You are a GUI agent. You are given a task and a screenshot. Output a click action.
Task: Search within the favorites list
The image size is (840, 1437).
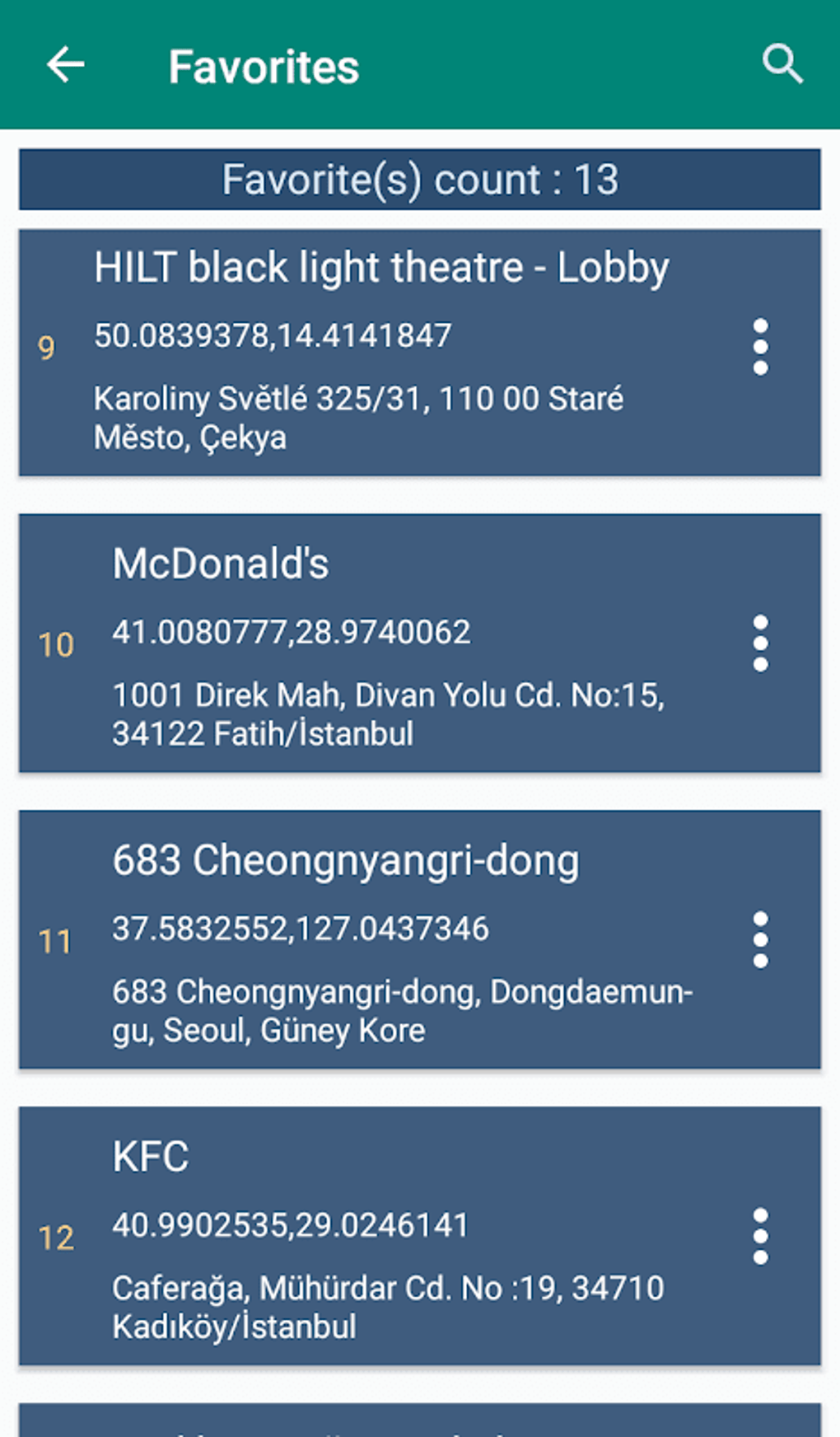click(782, 64)
